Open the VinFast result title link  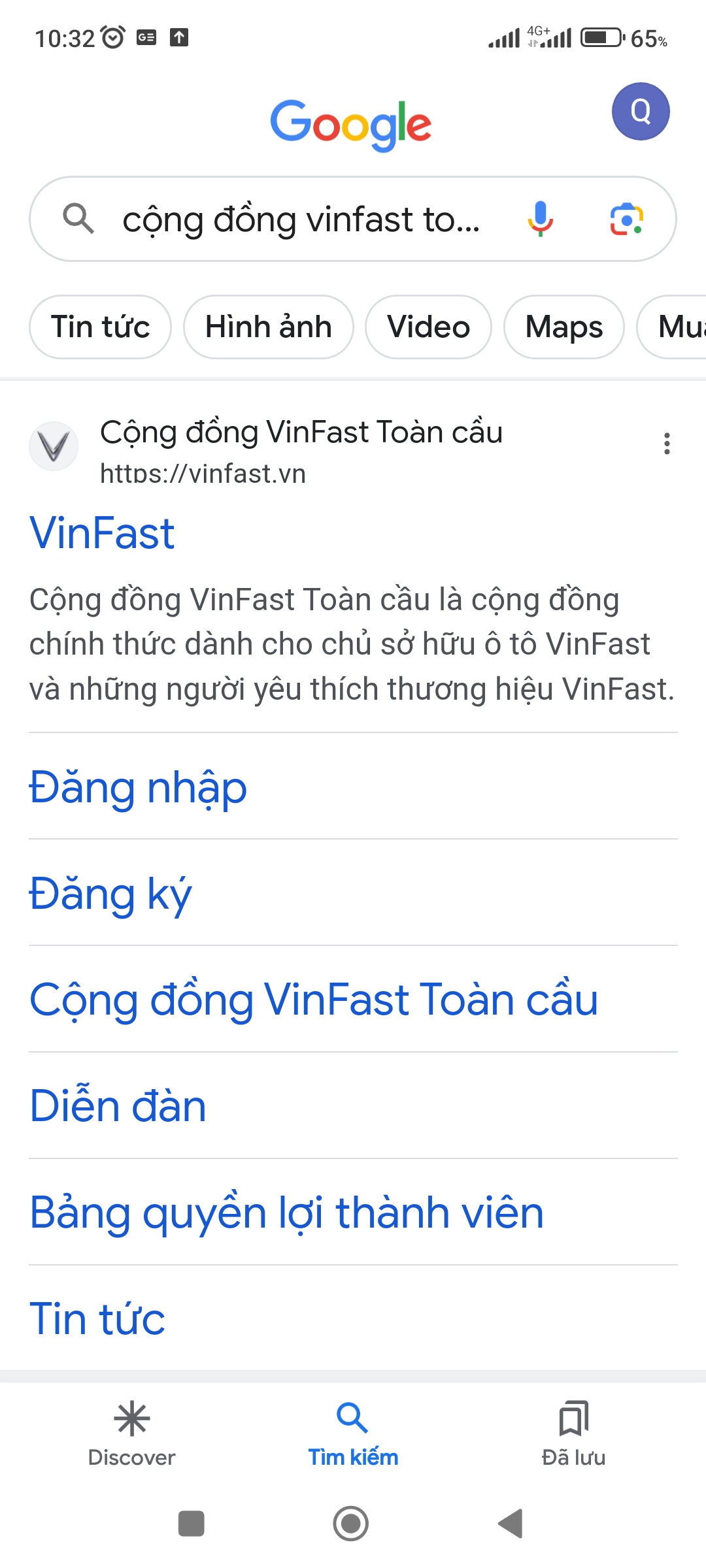pyautogui.click(x=102, y=533)
